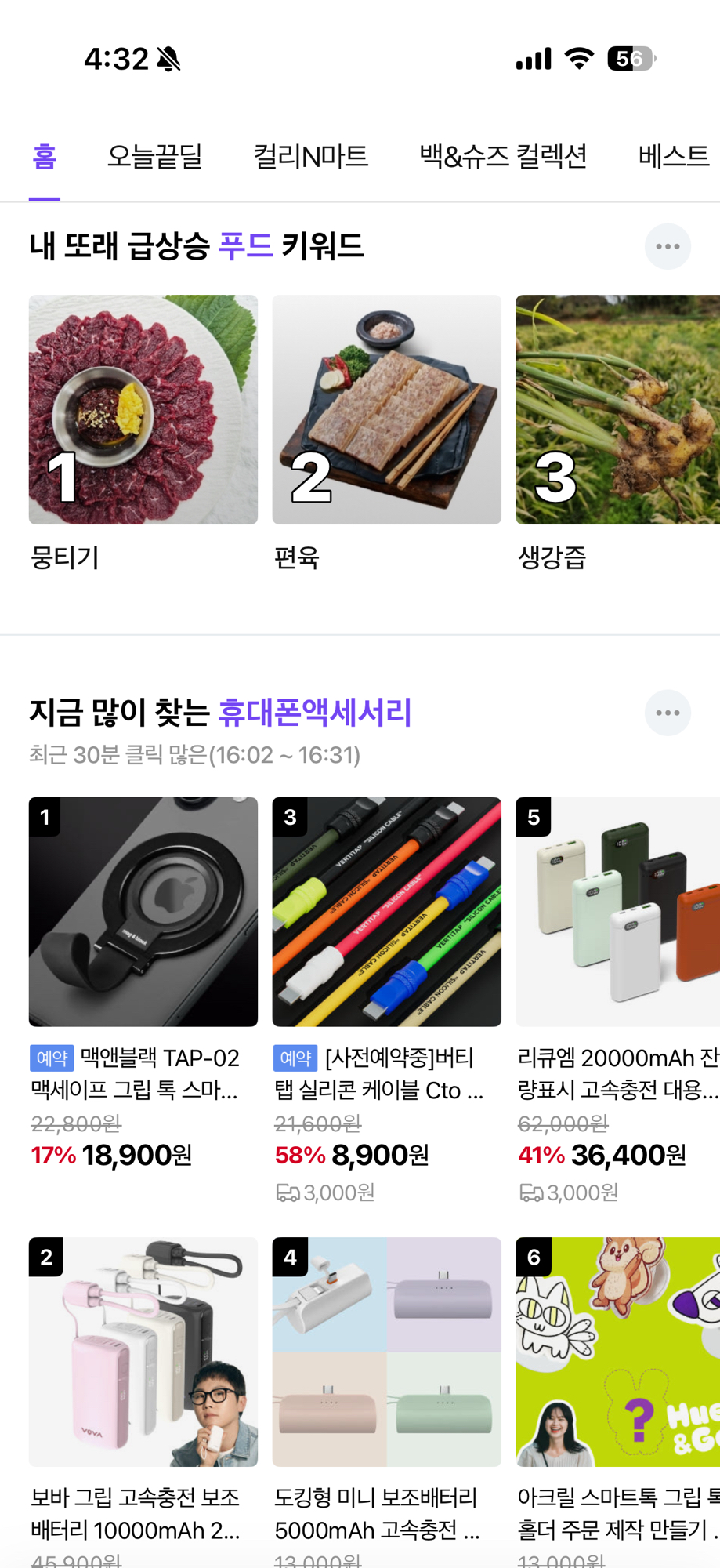Open the 컬리N마트 tab
The height and width of the screenshot is (1568, 720).
point(310,157)
